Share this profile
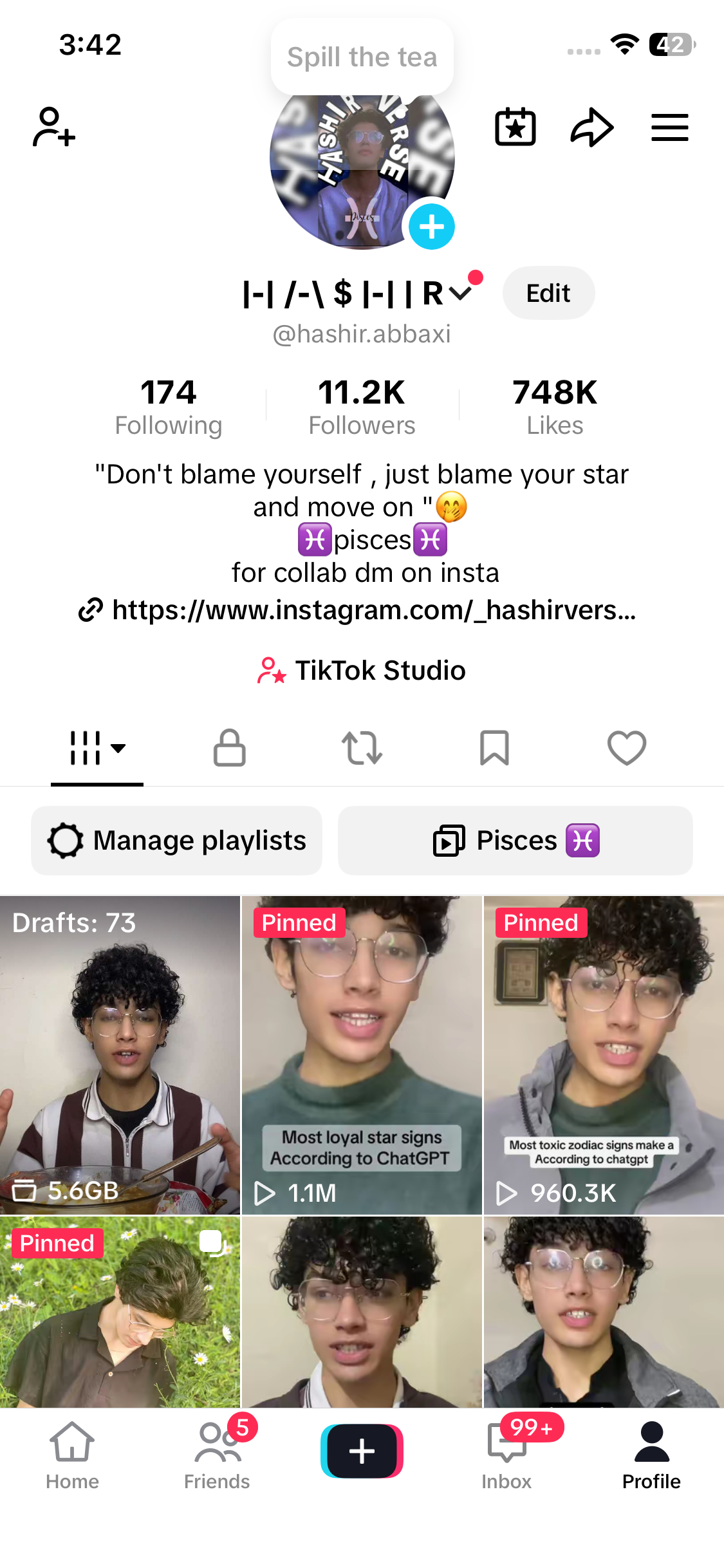724x1568 pixels. pos(592,127)
